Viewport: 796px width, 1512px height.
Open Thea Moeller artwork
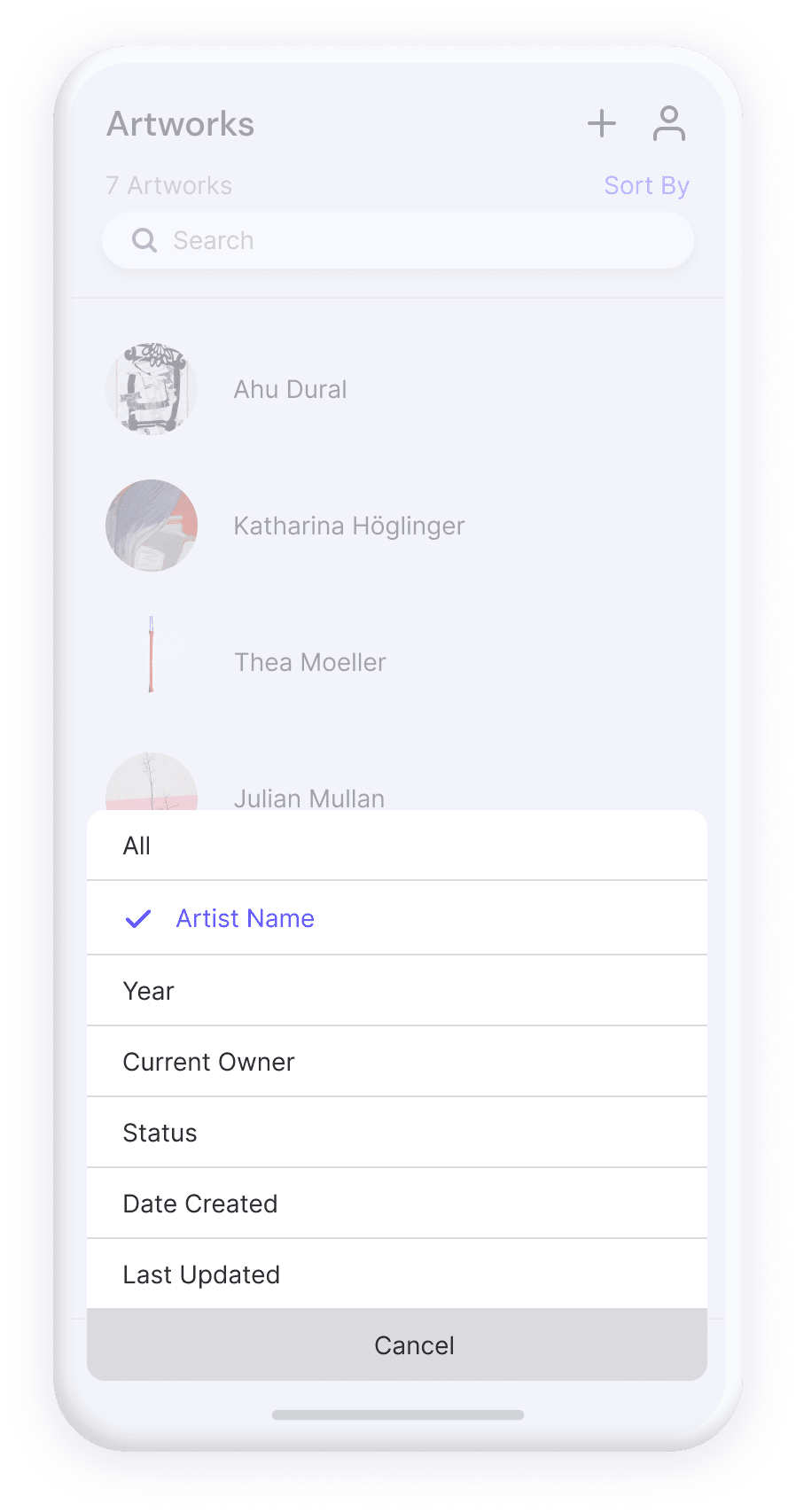coord(309,662)
